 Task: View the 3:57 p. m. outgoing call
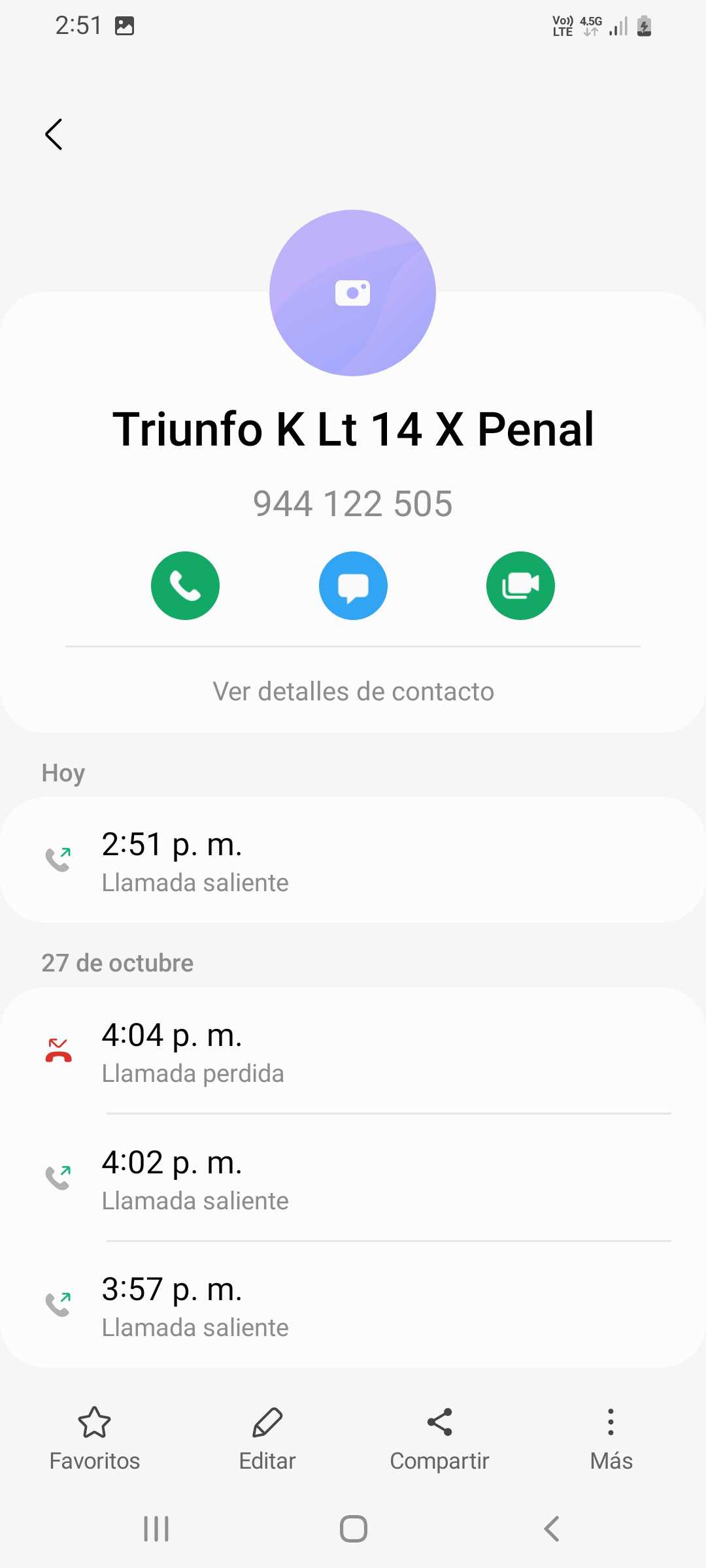[353, 1305]
